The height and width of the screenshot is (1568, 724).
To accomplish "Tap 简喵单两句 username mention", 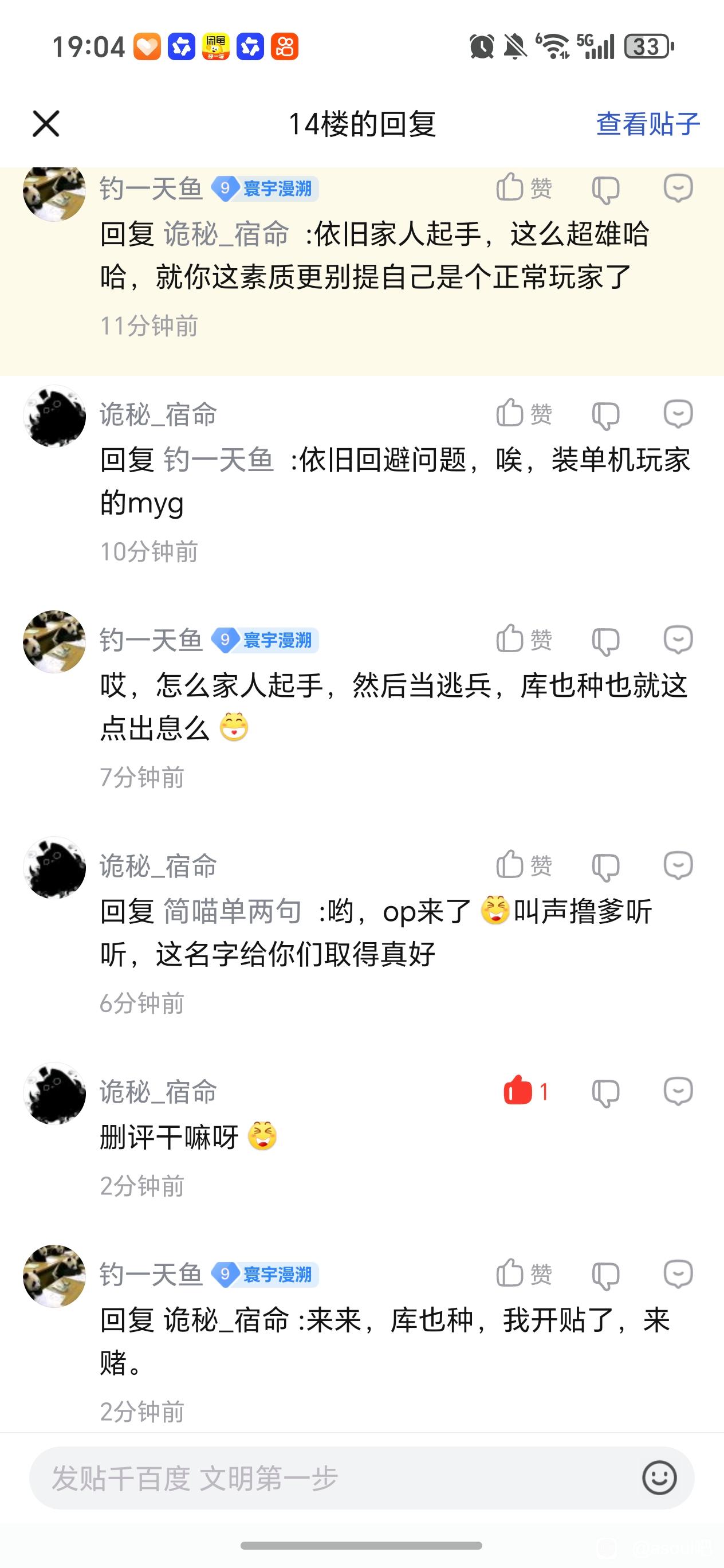I will pos(233,911).
